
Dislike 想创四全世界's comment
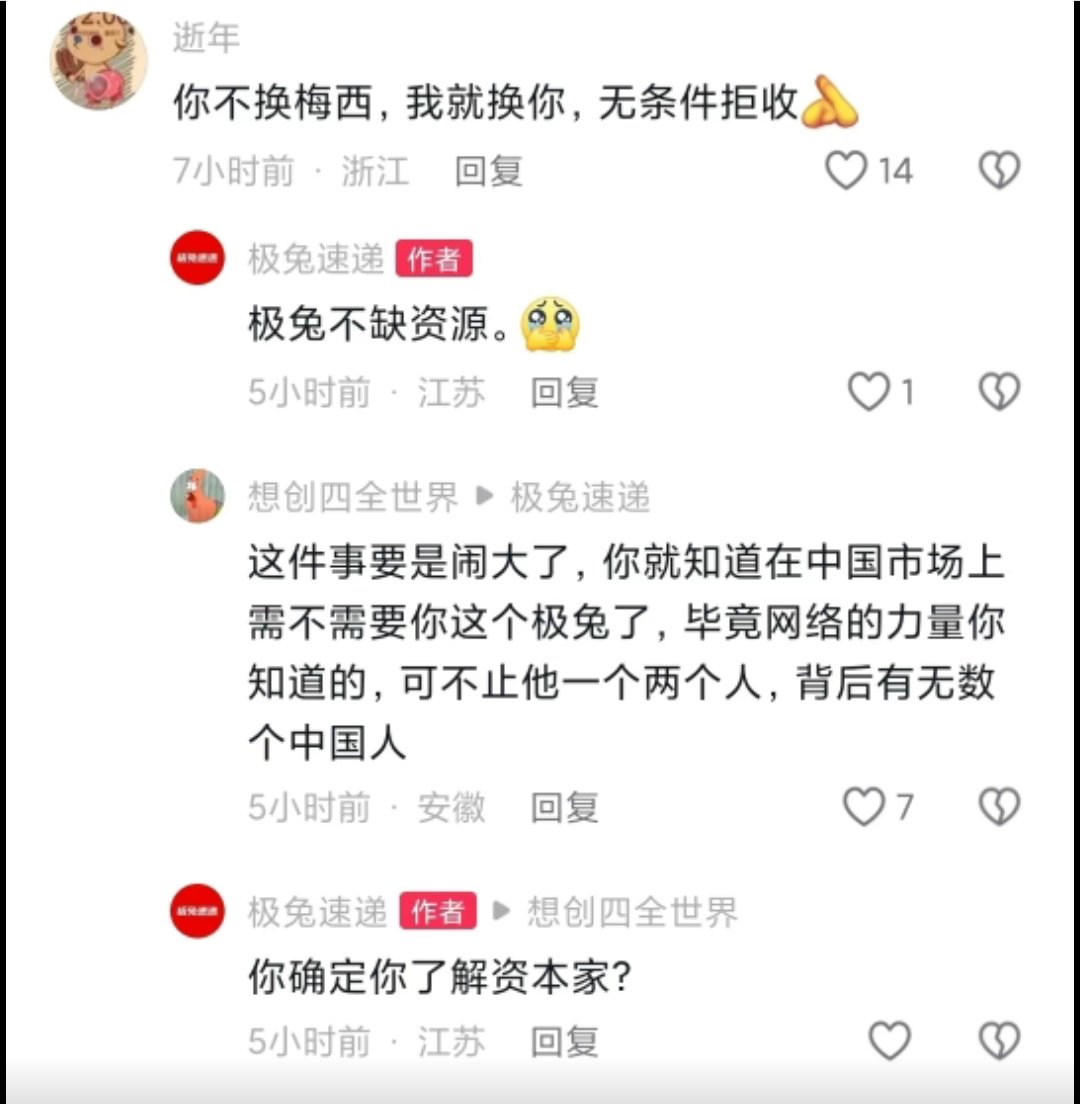click(998, 806)
